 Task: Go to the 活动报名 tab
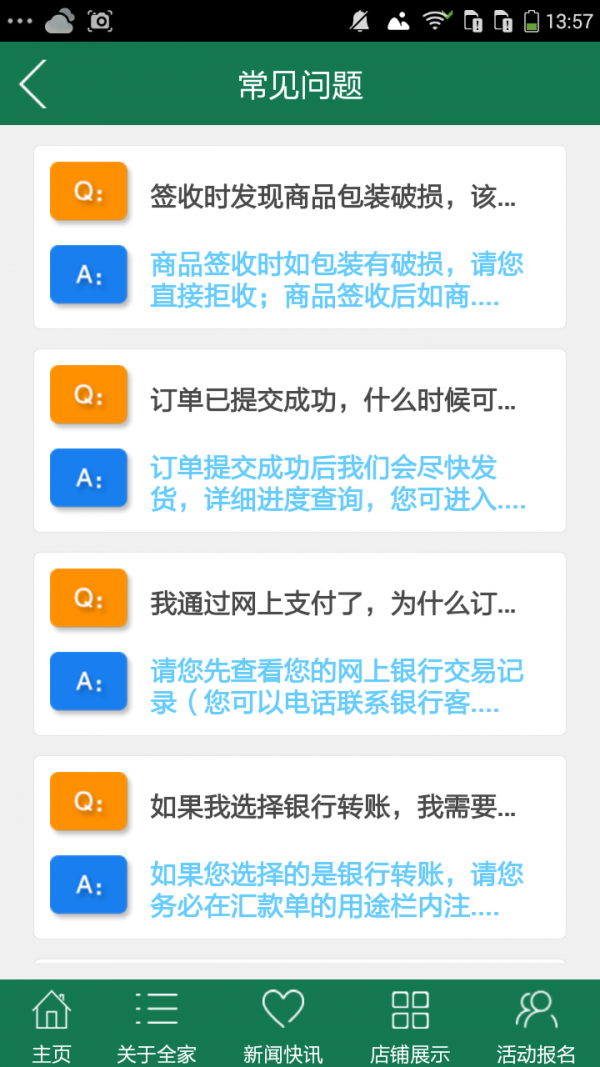coord(536,1025)
